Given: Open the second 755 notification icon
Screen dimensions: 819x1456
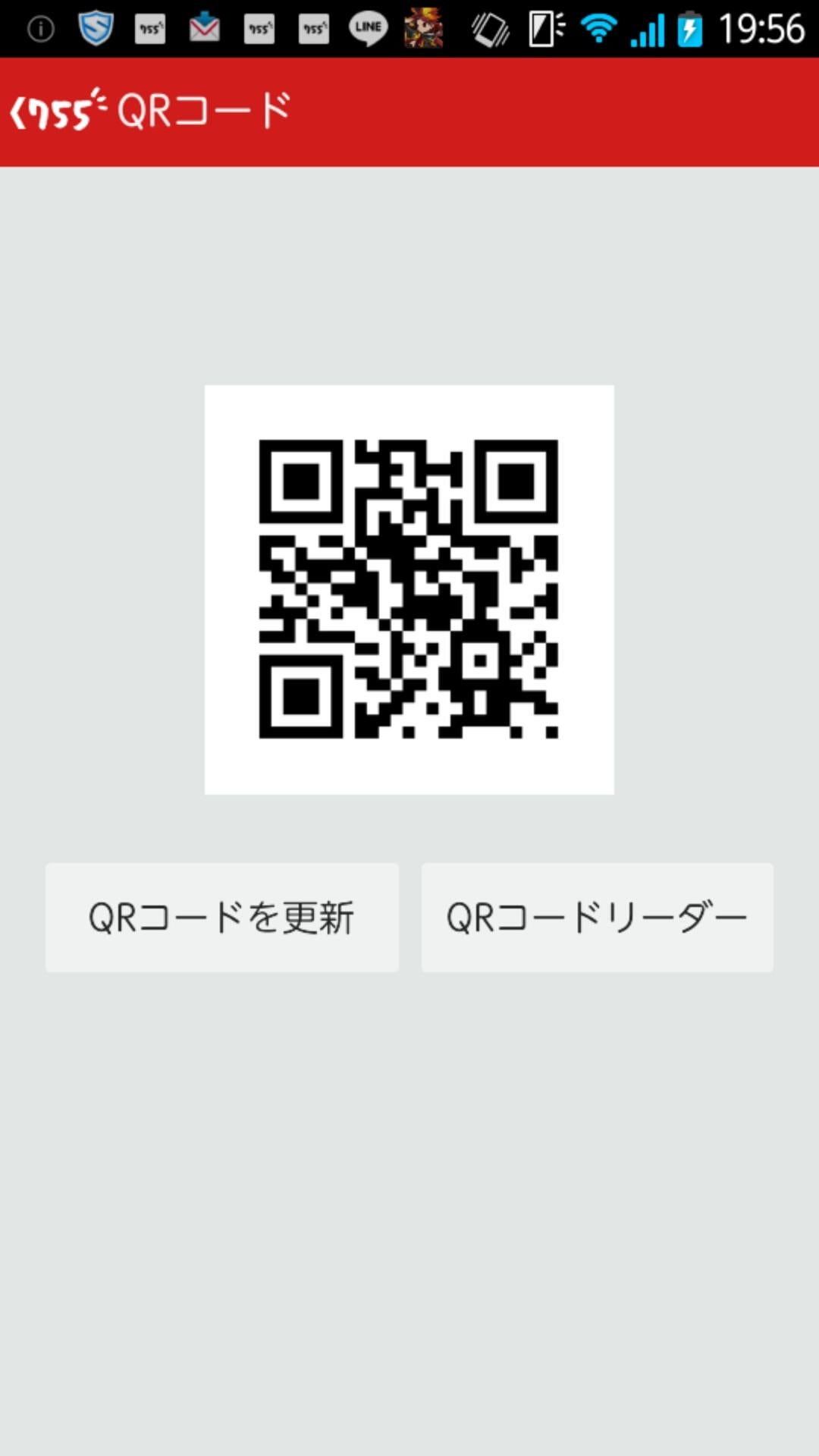Looking at the screenshot, I should click(x=258, y=29).
